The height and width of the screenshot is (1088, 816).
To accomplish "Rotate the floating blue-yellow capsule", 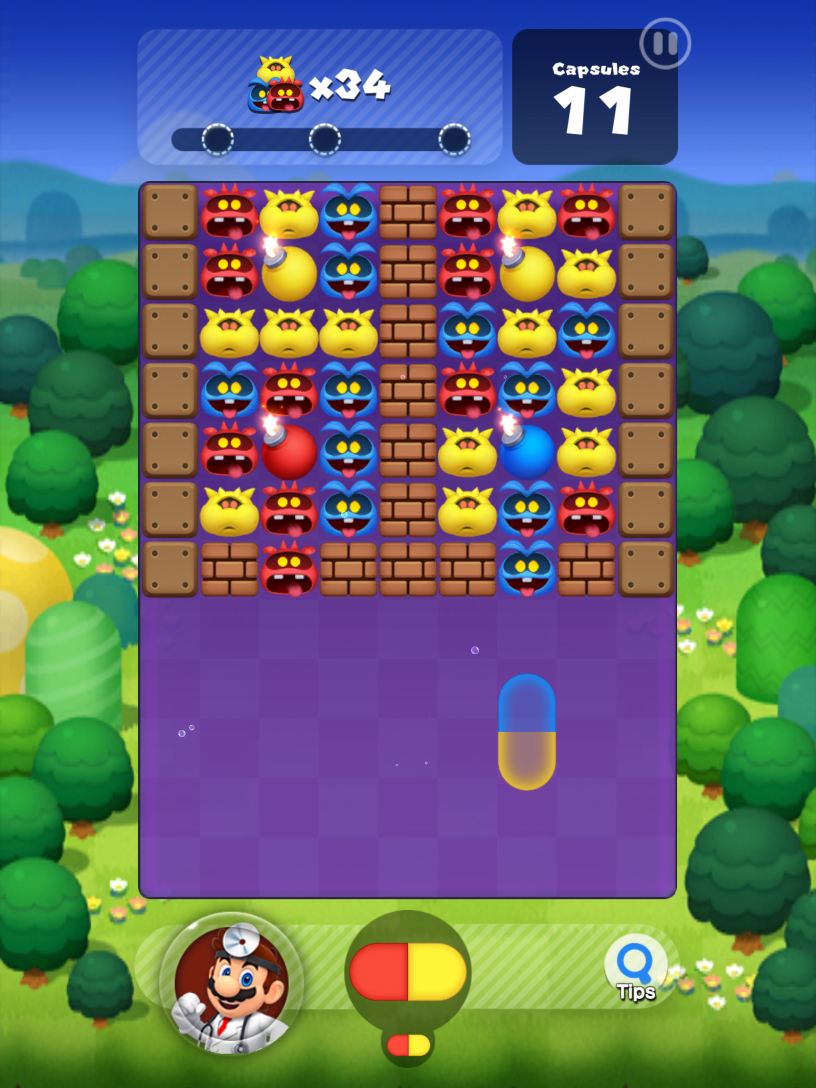I will click(527, 731).
